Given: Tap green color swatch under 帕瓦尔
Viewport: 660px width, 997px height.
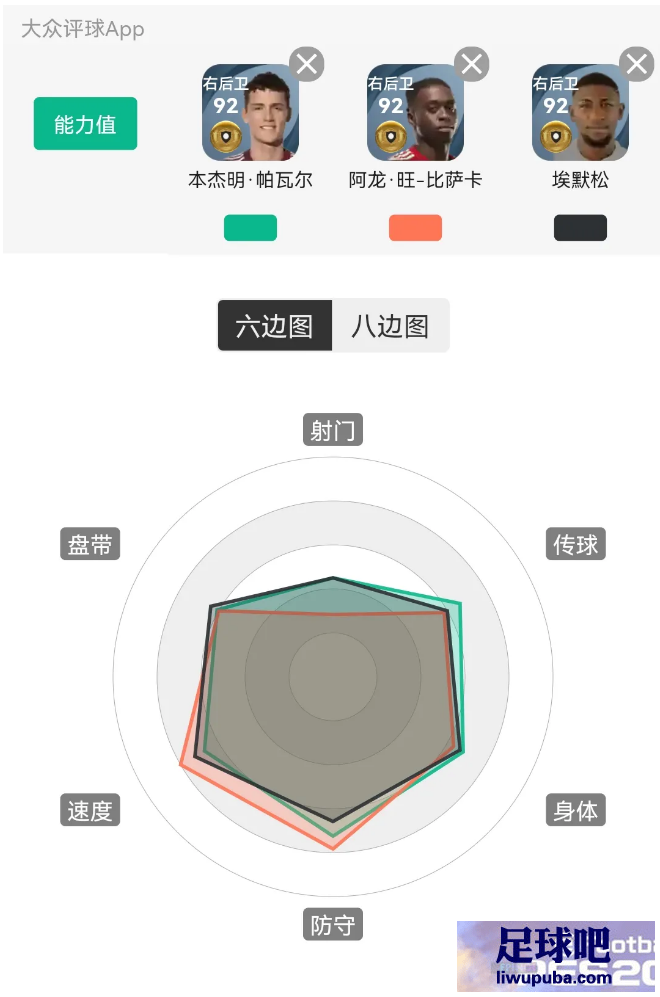Looking at the screenshot, I should [x=250, y=228].
